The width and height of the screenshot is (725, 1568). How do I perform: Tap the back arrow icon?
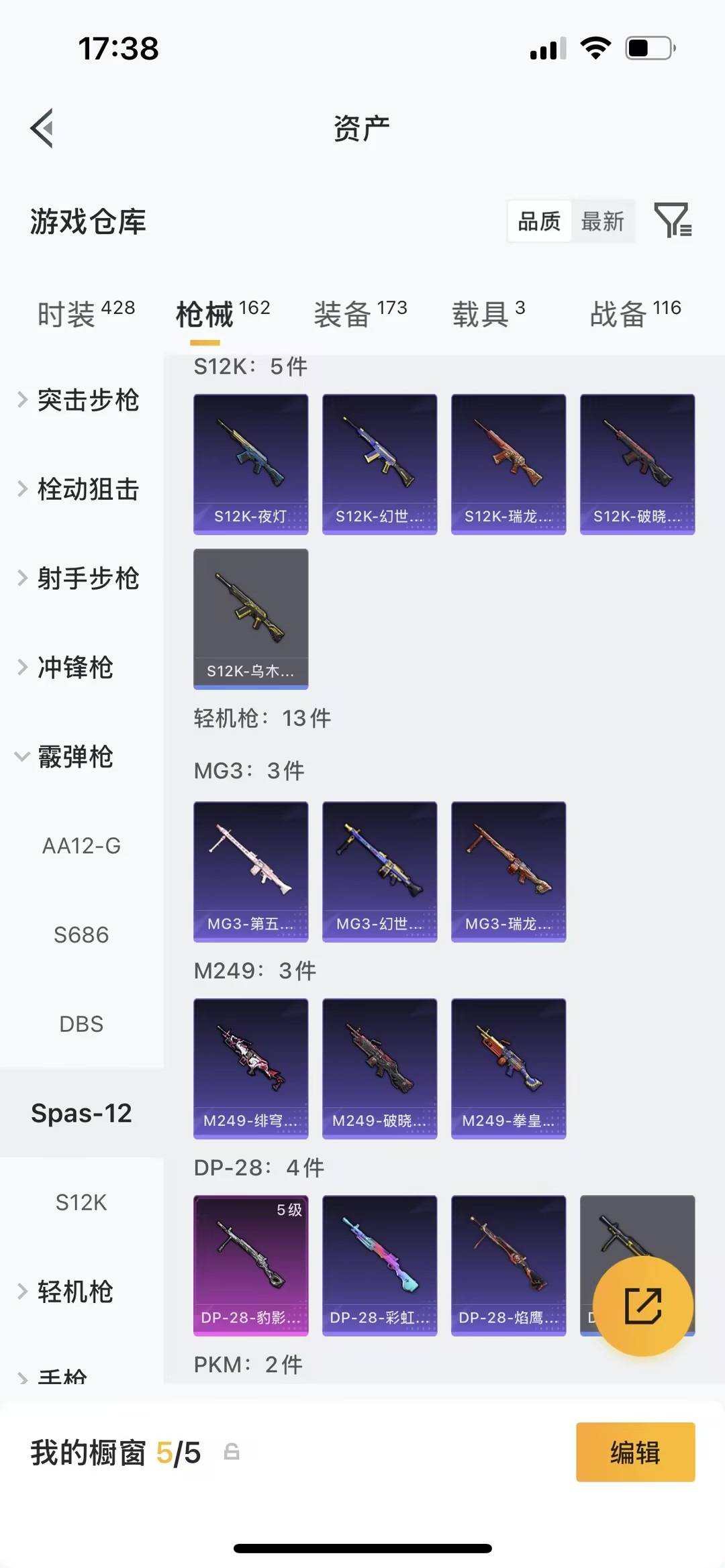coord(42,128)
